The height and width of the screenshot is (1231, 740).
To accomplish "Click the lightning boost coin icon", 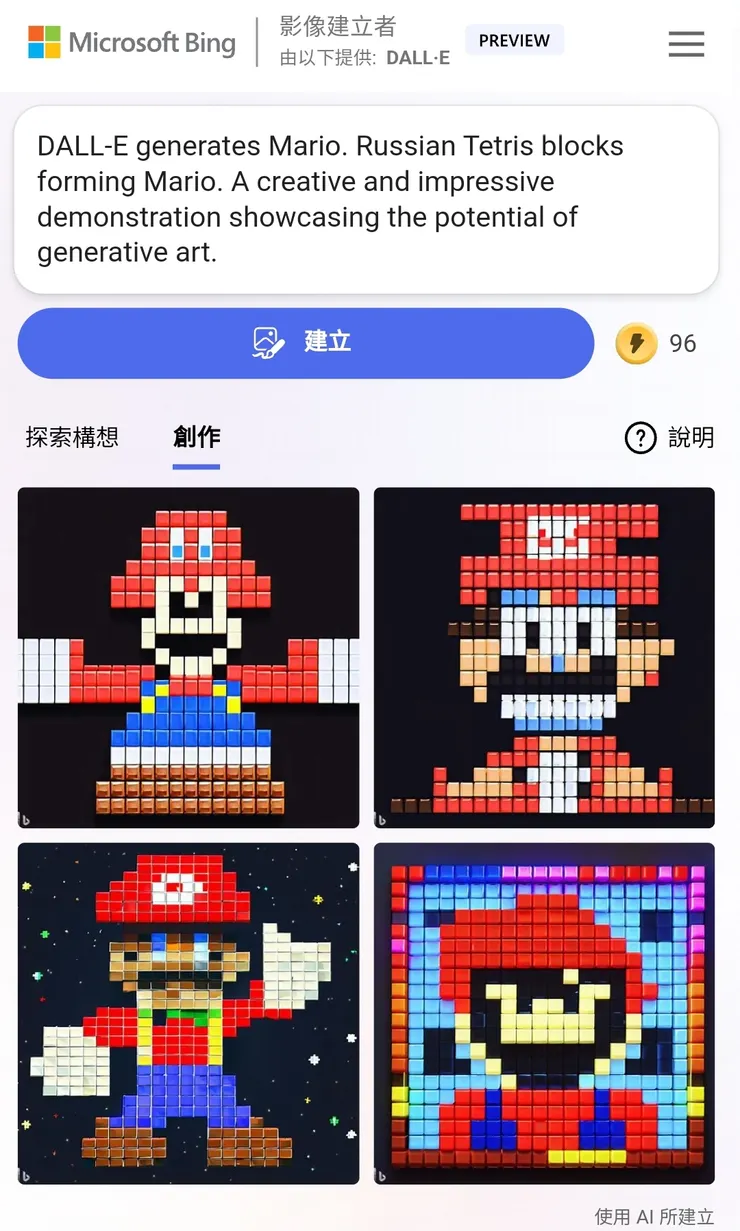I will [x=636, y=343].
